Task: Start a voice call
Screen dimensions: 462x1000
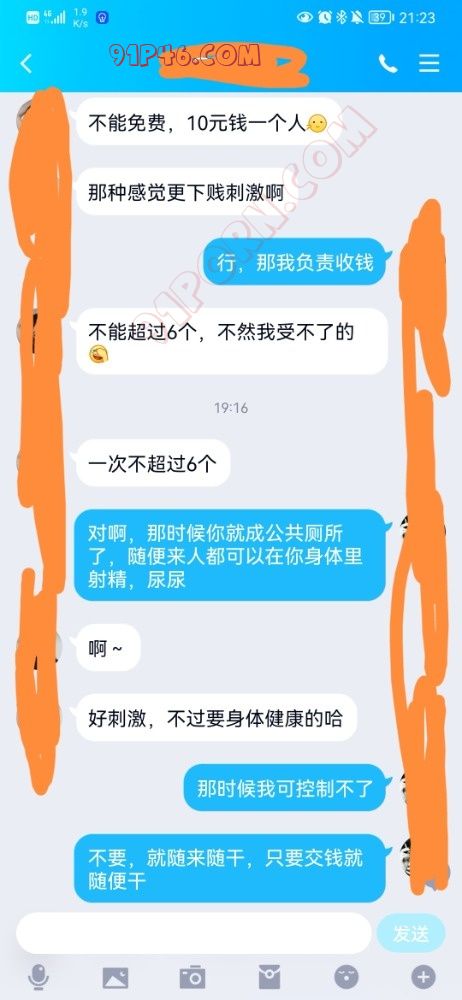Action: point(387,63)
